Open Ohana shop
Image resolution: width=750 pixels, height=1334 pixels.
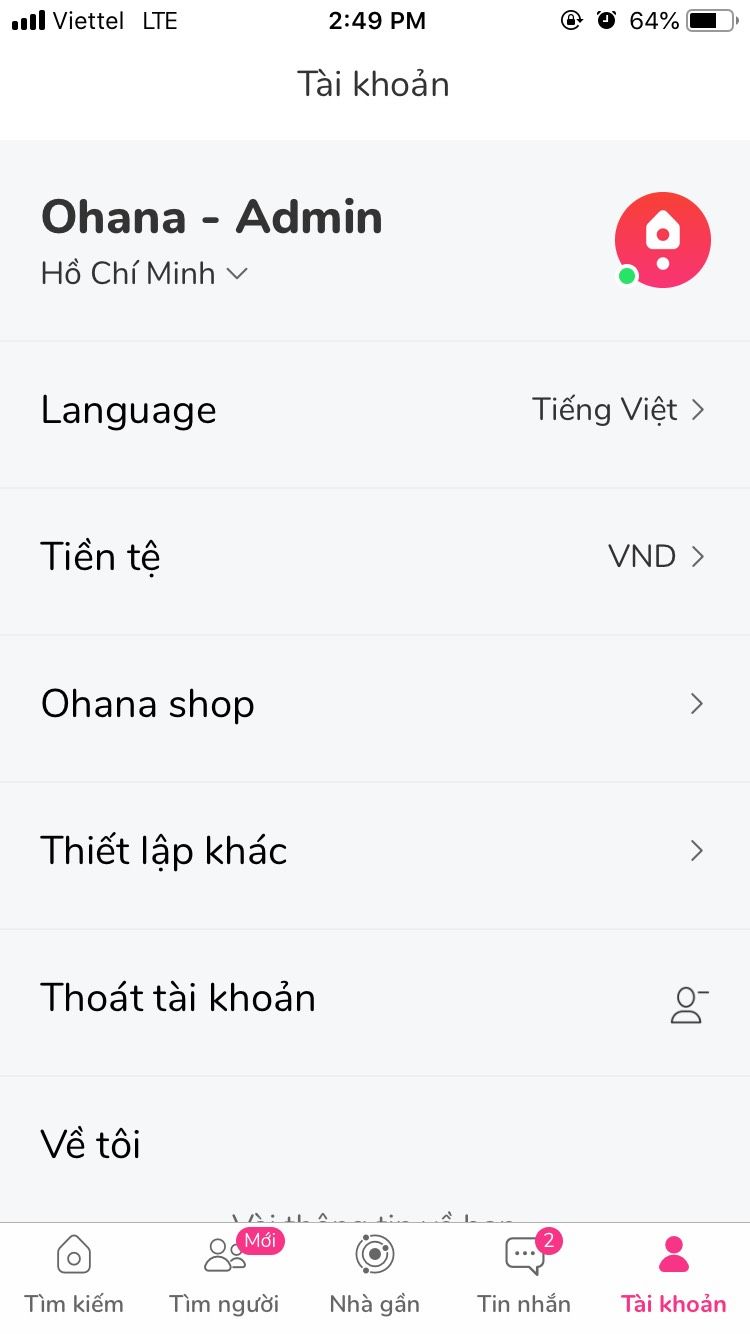point(374,705)
